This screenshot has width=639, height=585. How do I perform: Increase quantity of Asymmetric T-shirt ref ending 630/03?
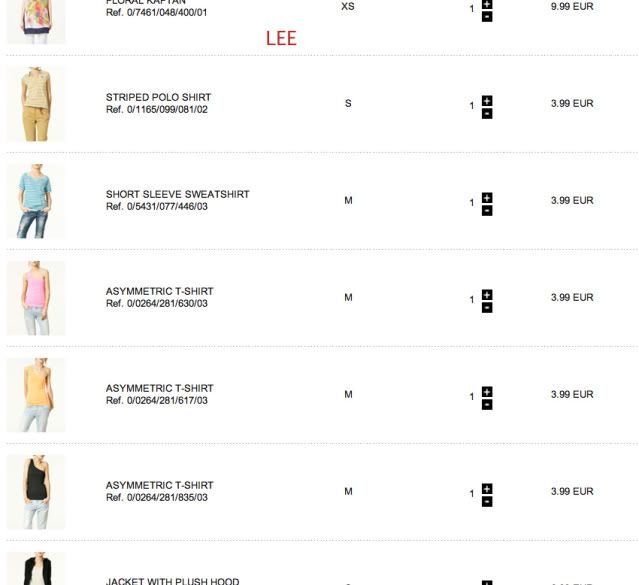tap(487, 295)
